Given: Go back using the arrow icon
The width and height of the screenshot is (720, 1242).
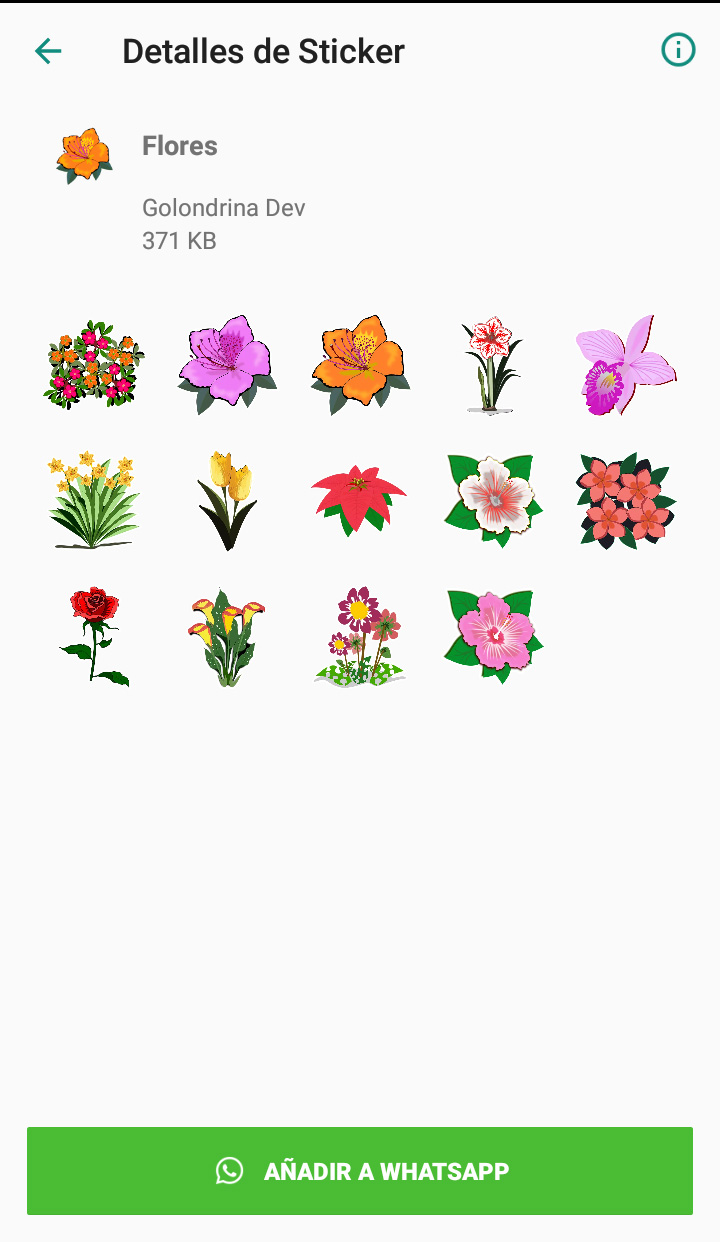Looking at the screenshot, I should tap(48, 51).
